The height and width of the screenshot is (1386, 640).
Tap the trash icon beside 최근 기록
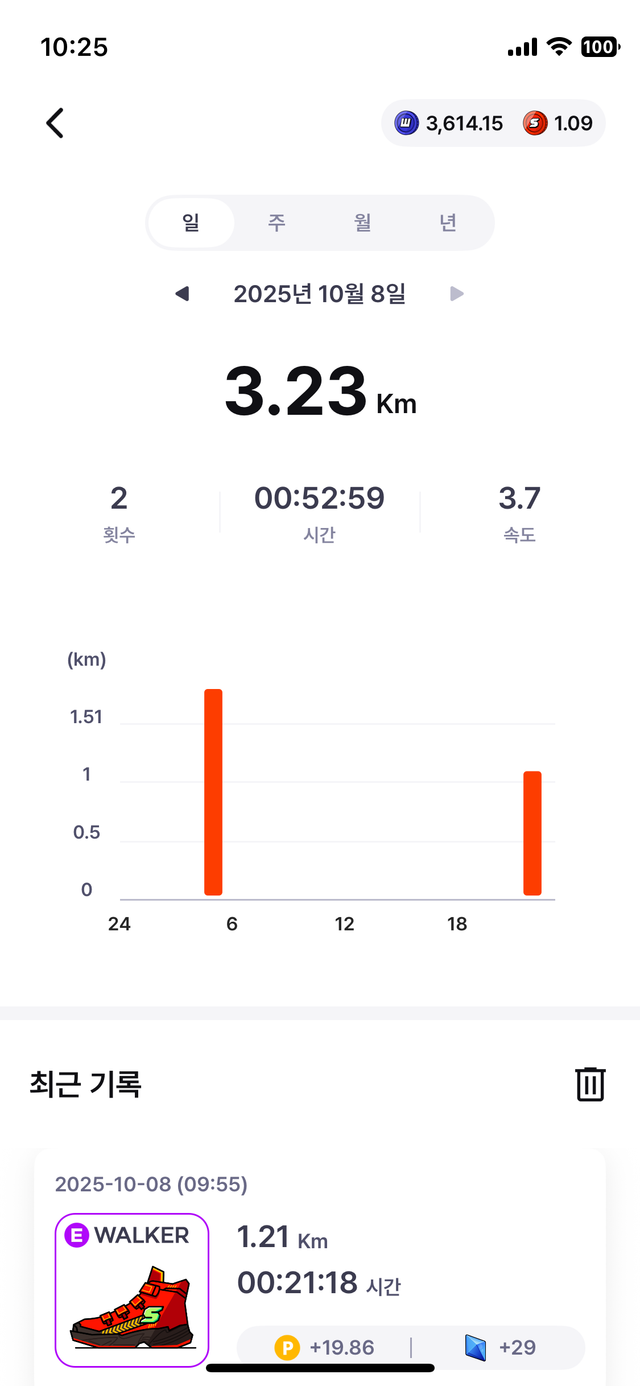tap(590, 1084)
